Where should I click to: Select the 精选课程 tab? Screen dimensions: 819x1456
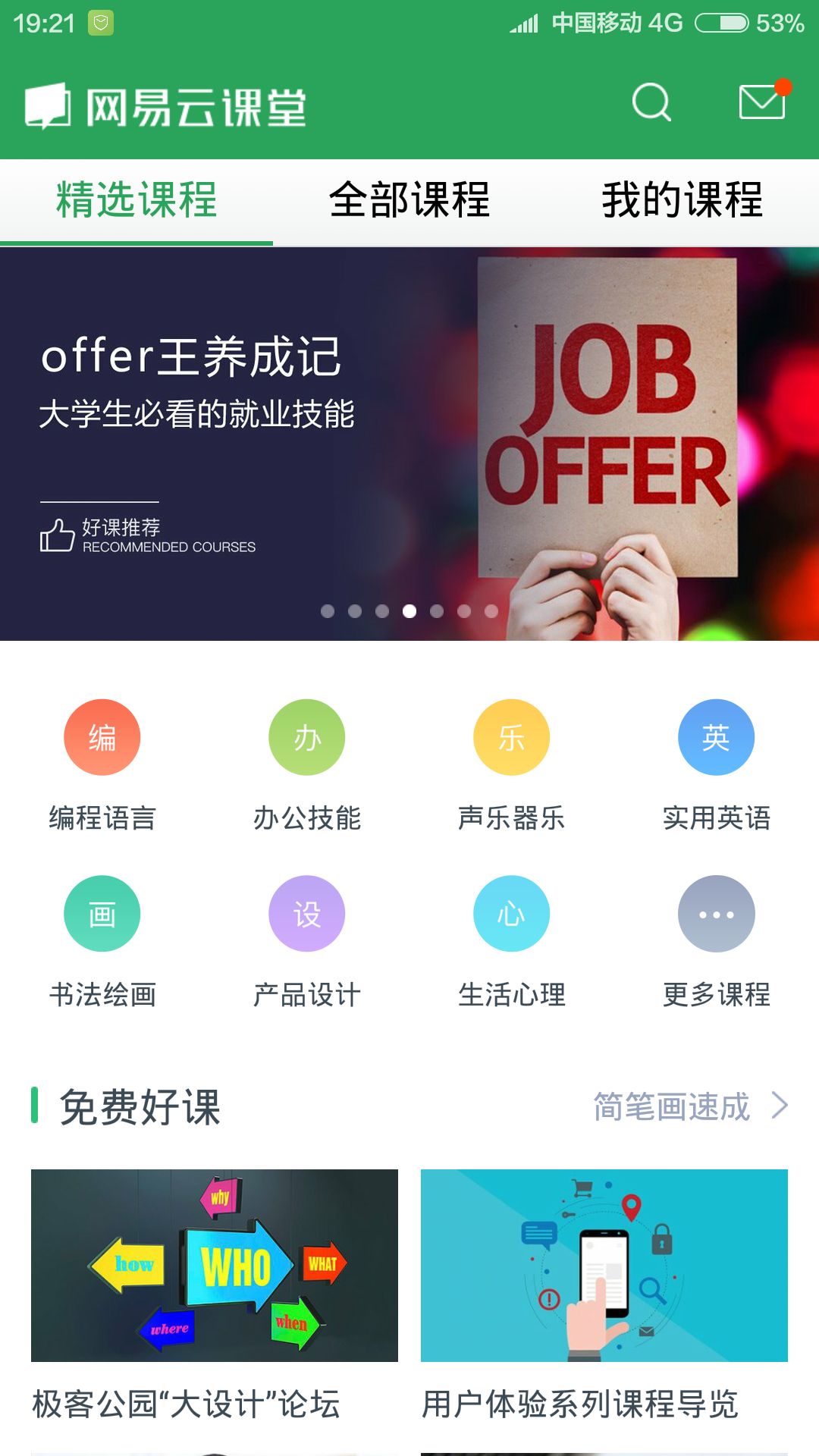(x=135, y=199)
